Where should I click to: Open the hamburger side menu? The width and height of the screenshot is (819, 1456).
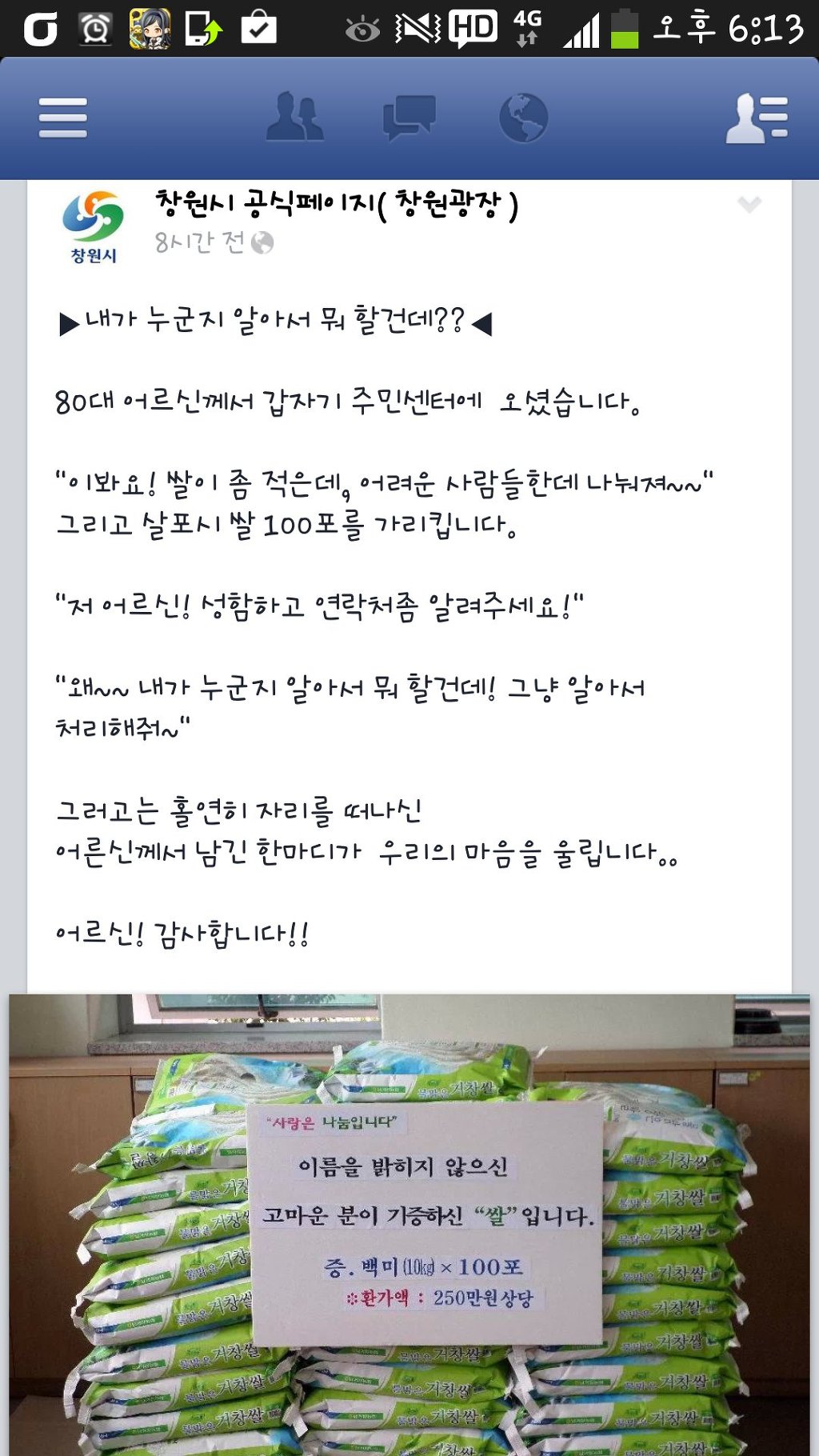coord(62,118)
